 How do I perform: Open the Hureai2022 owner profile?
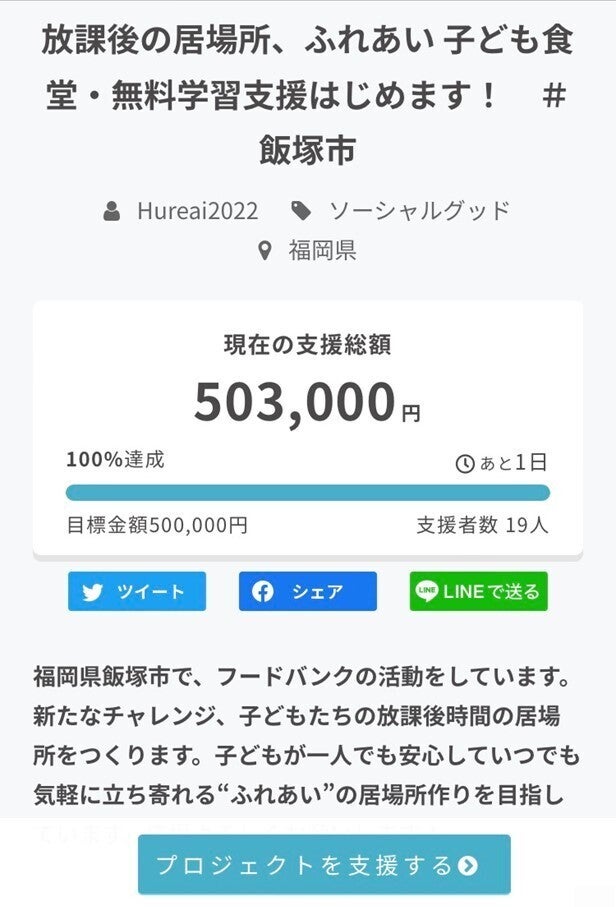(x=197, y=211)
